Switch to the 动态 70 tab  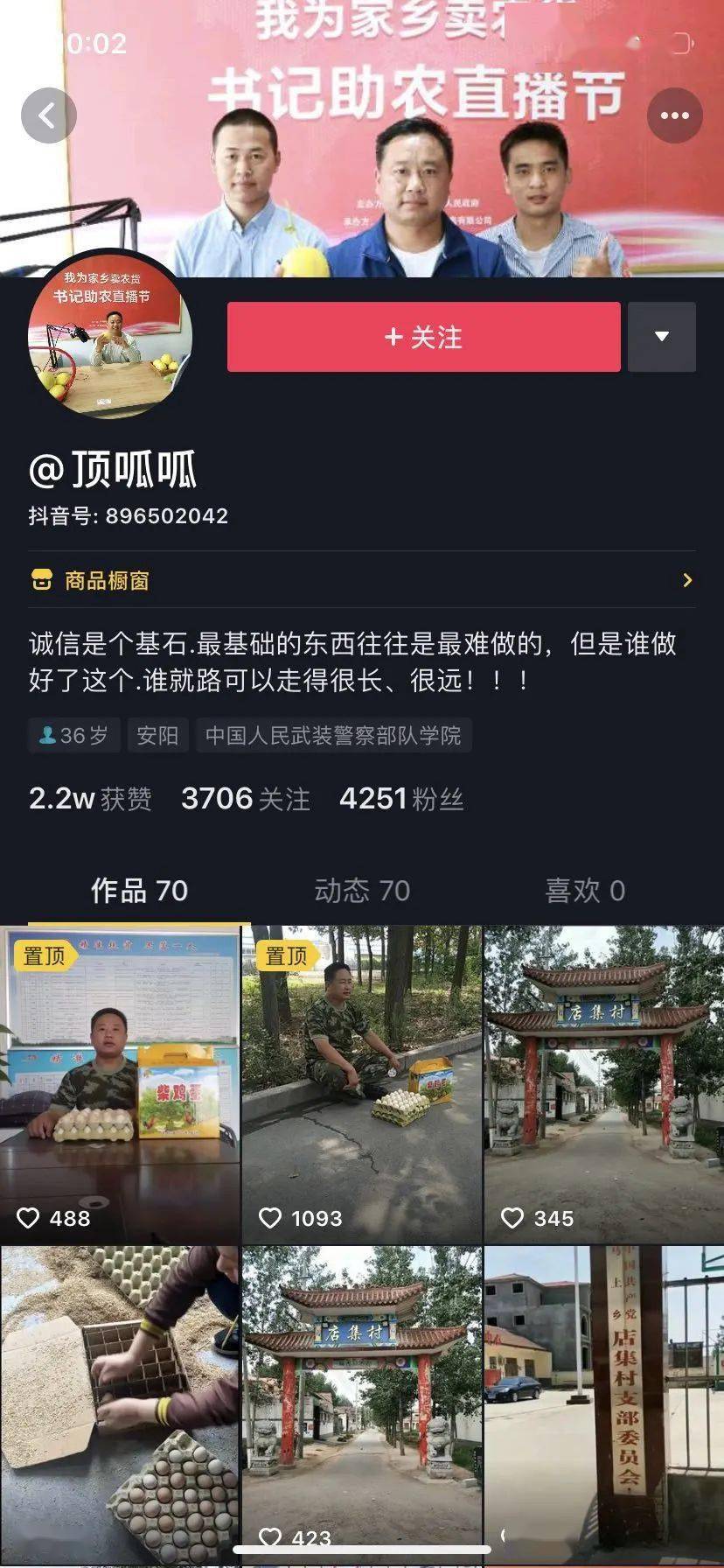click(x=362, y=891)
